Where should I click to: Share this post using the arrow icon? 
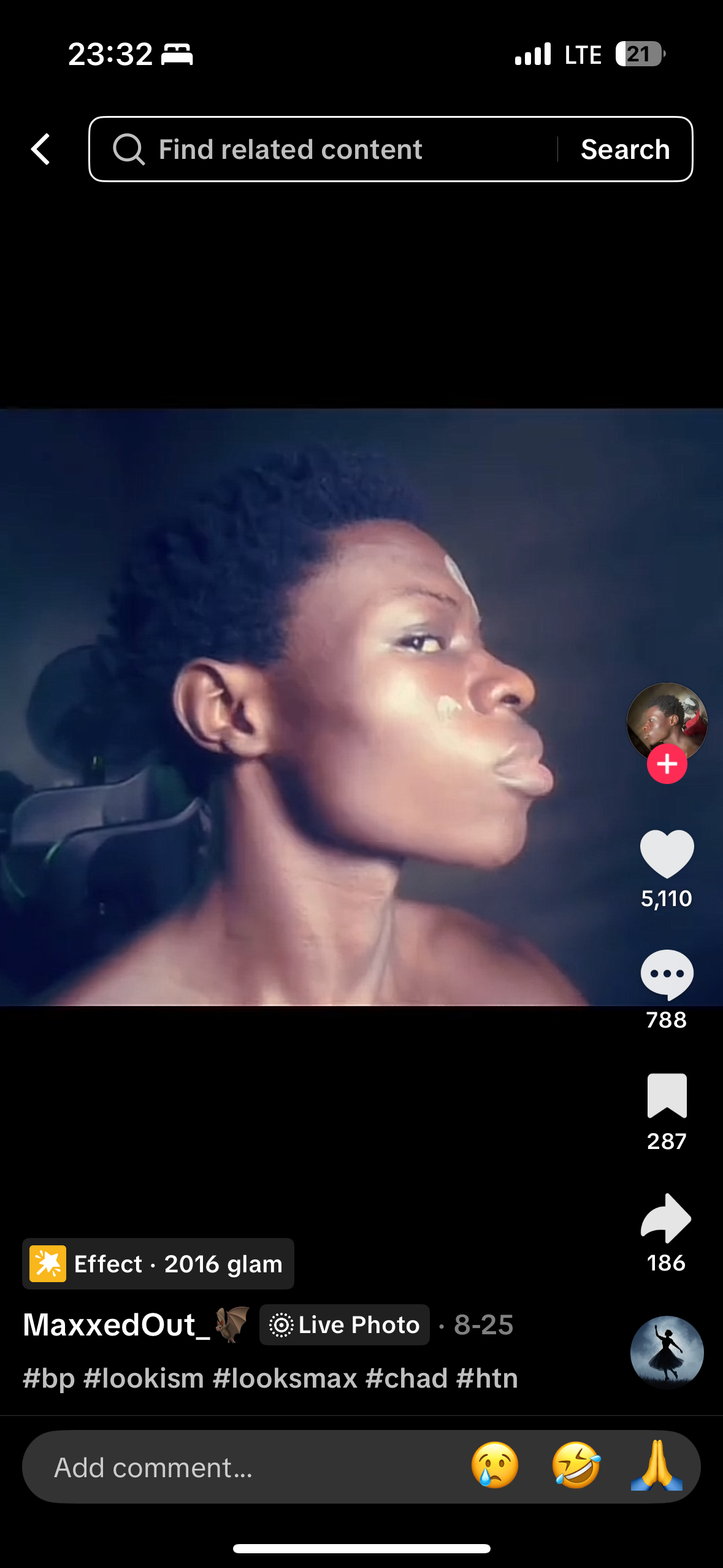click(667, 1218)
